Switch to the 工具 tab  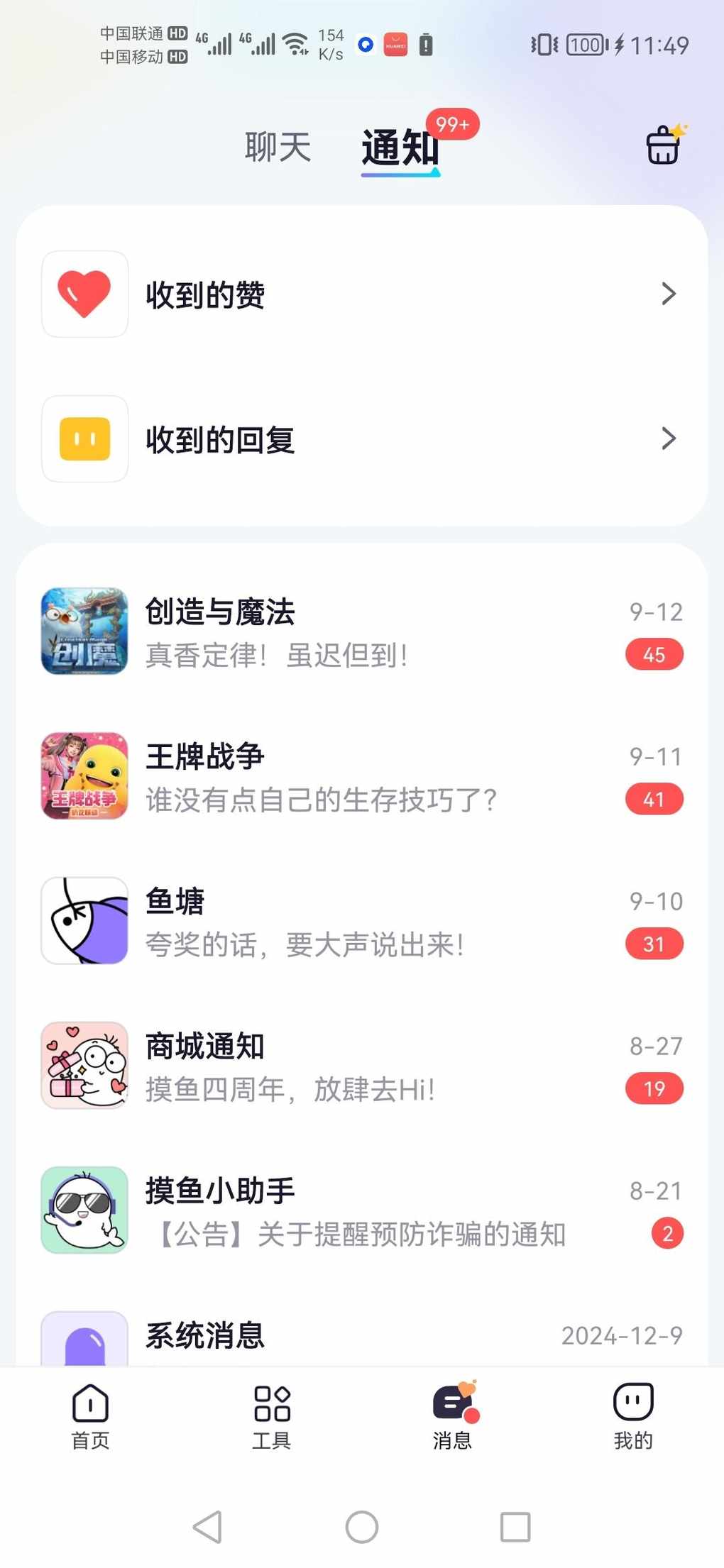[272, 1415]
